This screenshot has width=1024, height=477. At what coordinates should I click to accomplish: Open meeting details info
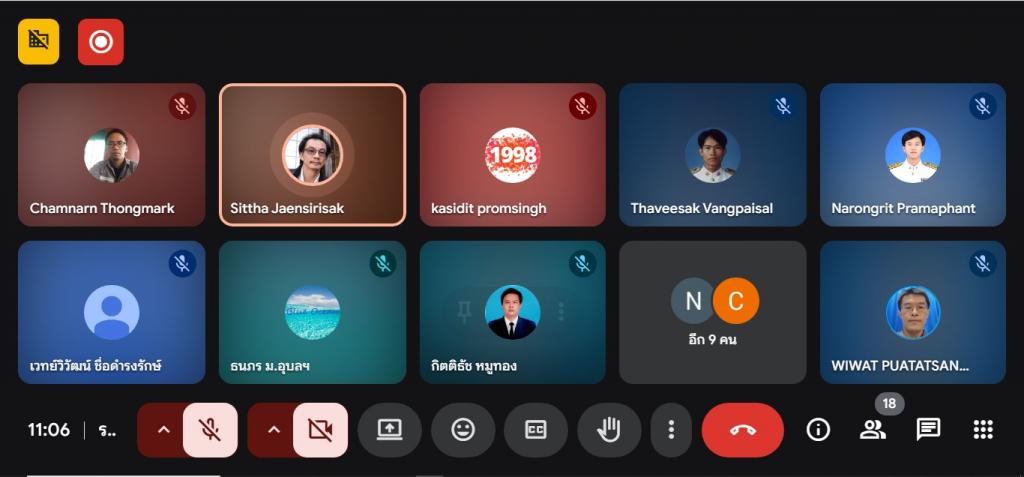tap(818, 430)
